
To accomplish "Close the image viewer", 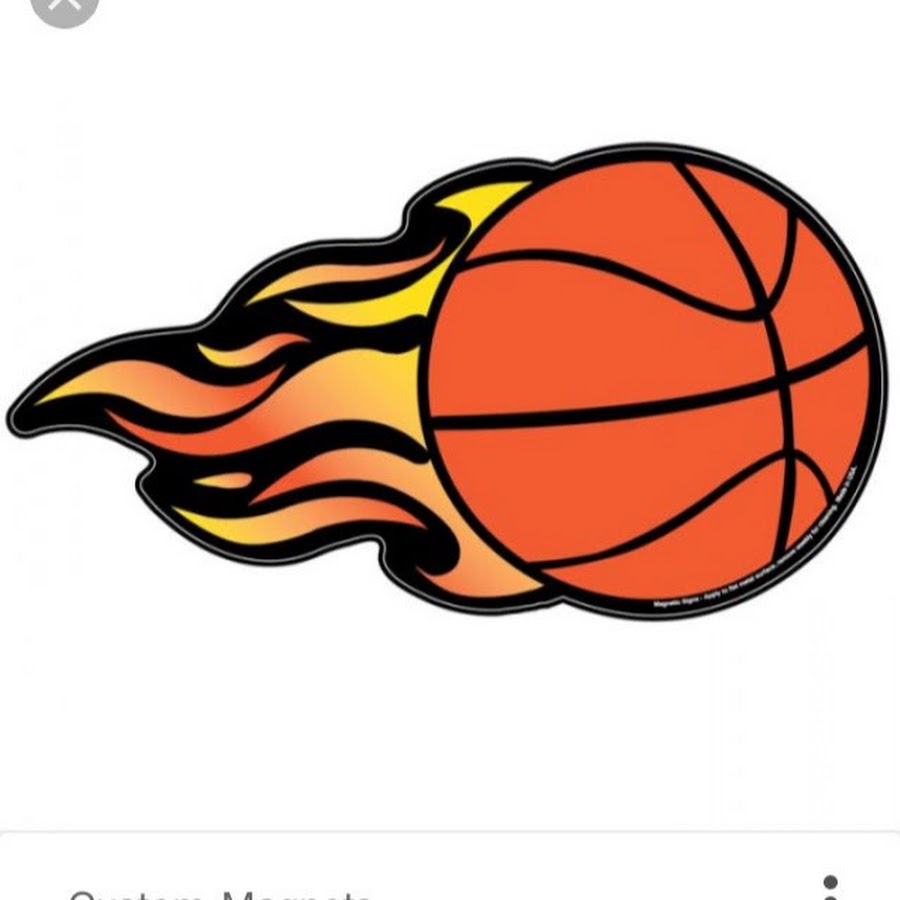I will pos(64,6).
